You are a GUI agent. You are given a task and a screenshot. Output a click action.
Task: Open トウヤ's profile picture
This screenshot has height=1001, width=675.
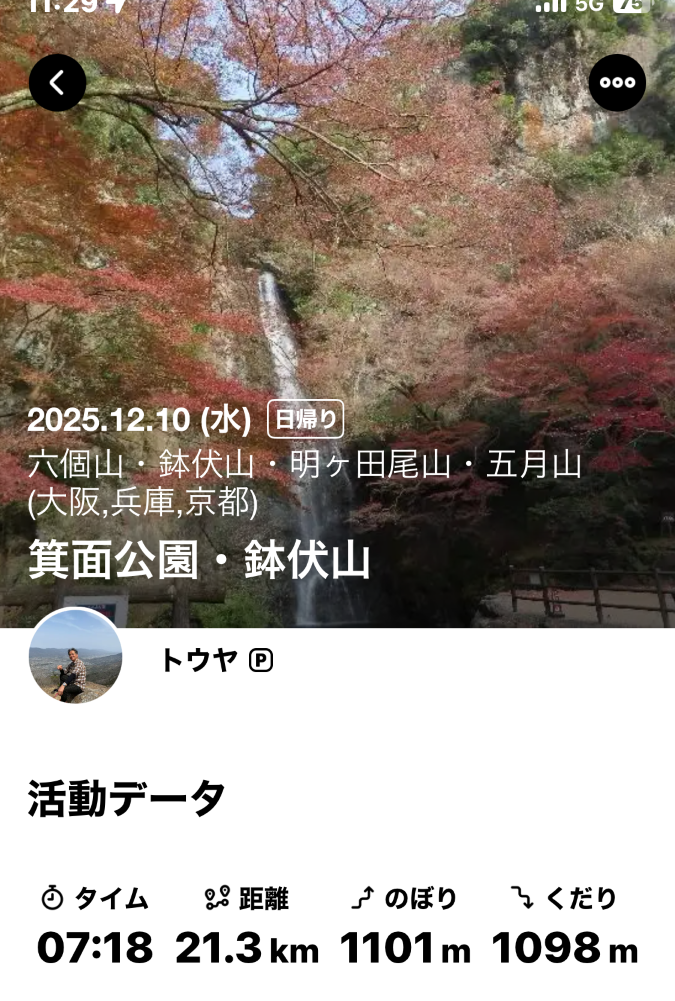click(x=76, y=655)
